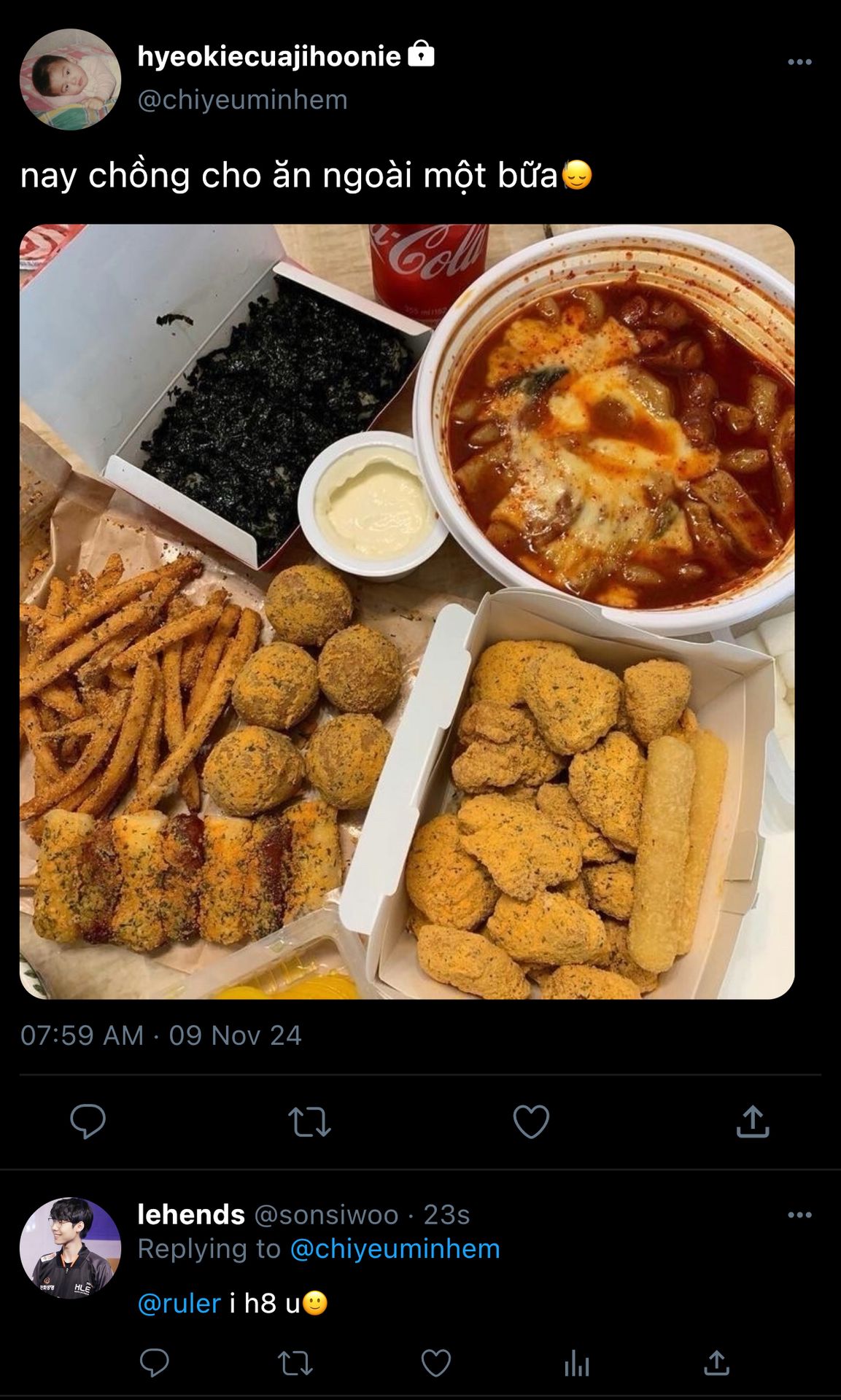Share lehends' reply
841x1400 pixels.
(x=717, y=1362)
